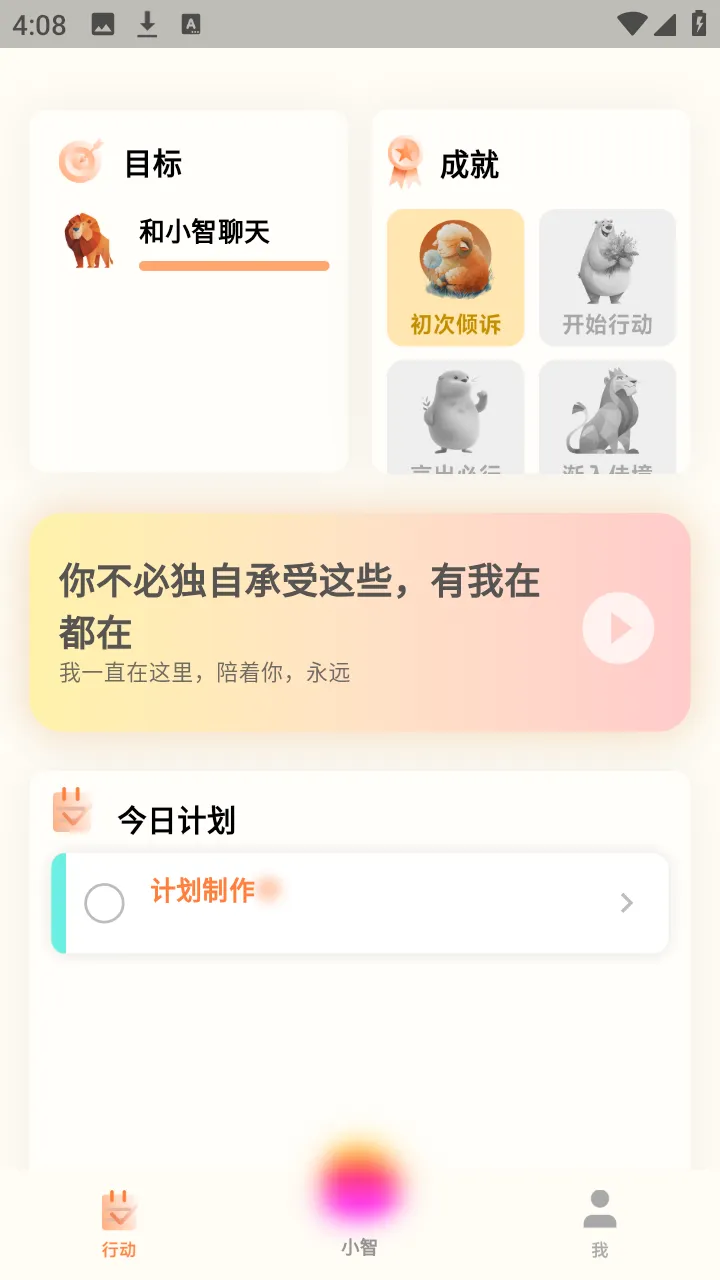This screenshot has width=720, height=1280.
Task: Open the 今日计划 clipboard icon
Action: pos(70,810)
